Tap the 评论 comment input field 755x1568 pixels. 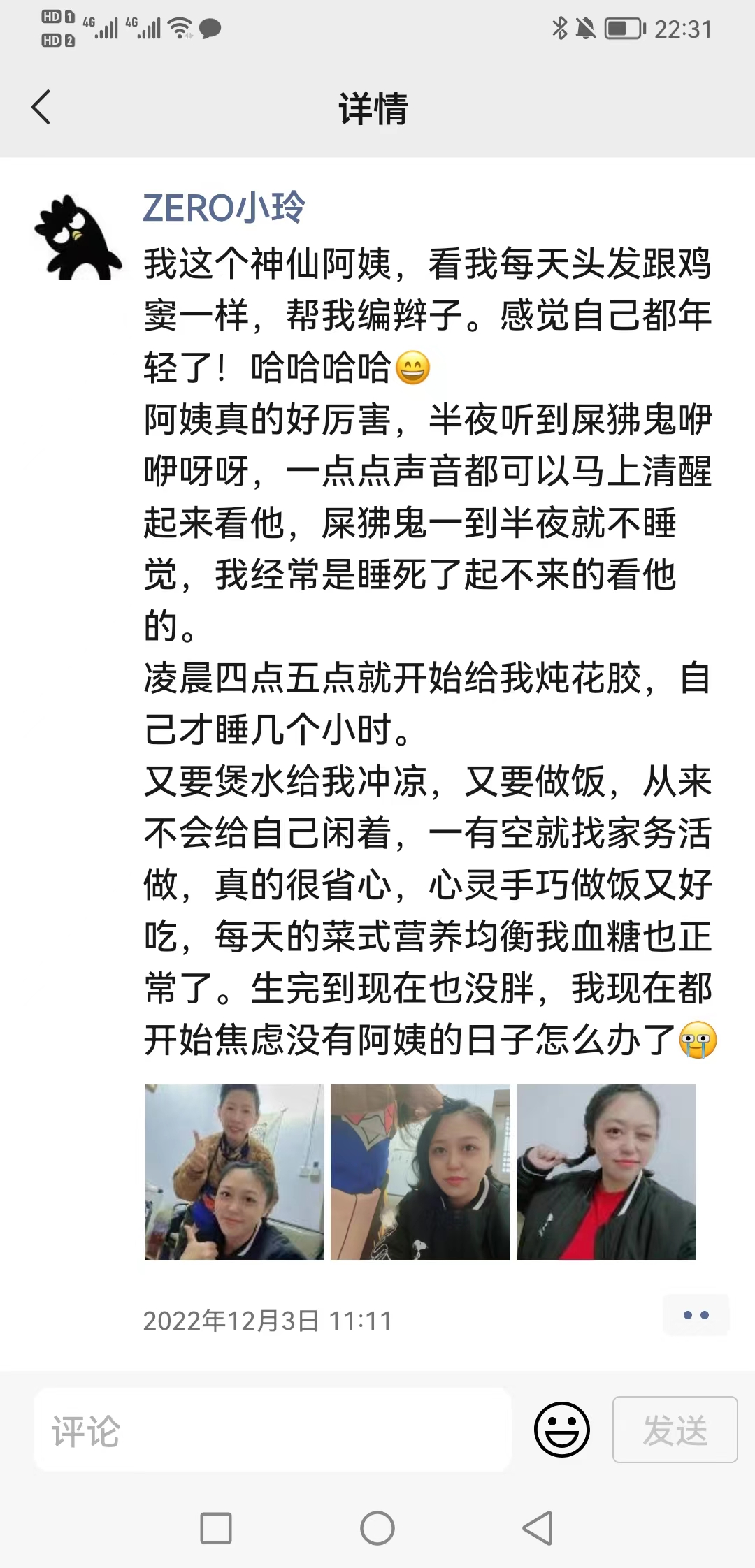(273, 1430)
